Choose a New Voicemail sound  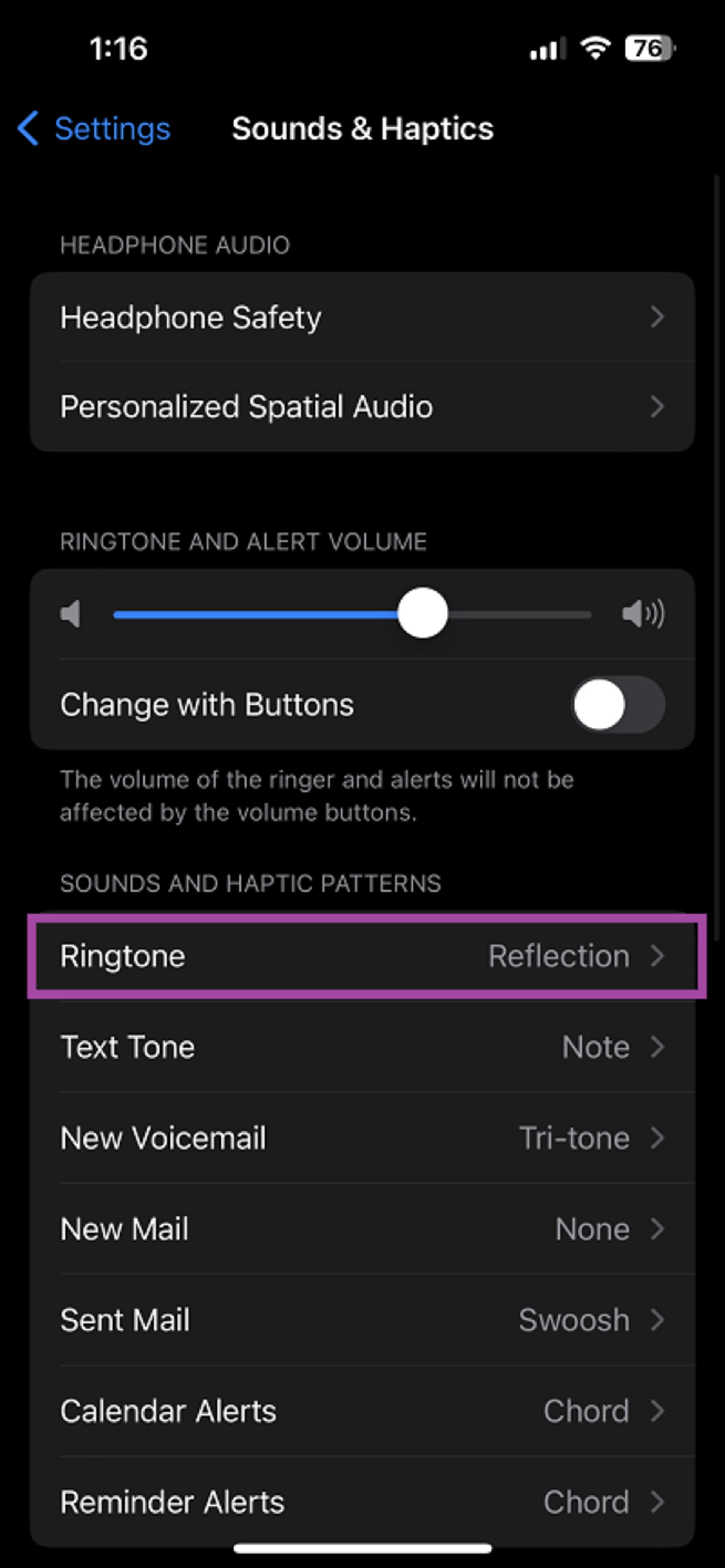[x=362, y=1137]
